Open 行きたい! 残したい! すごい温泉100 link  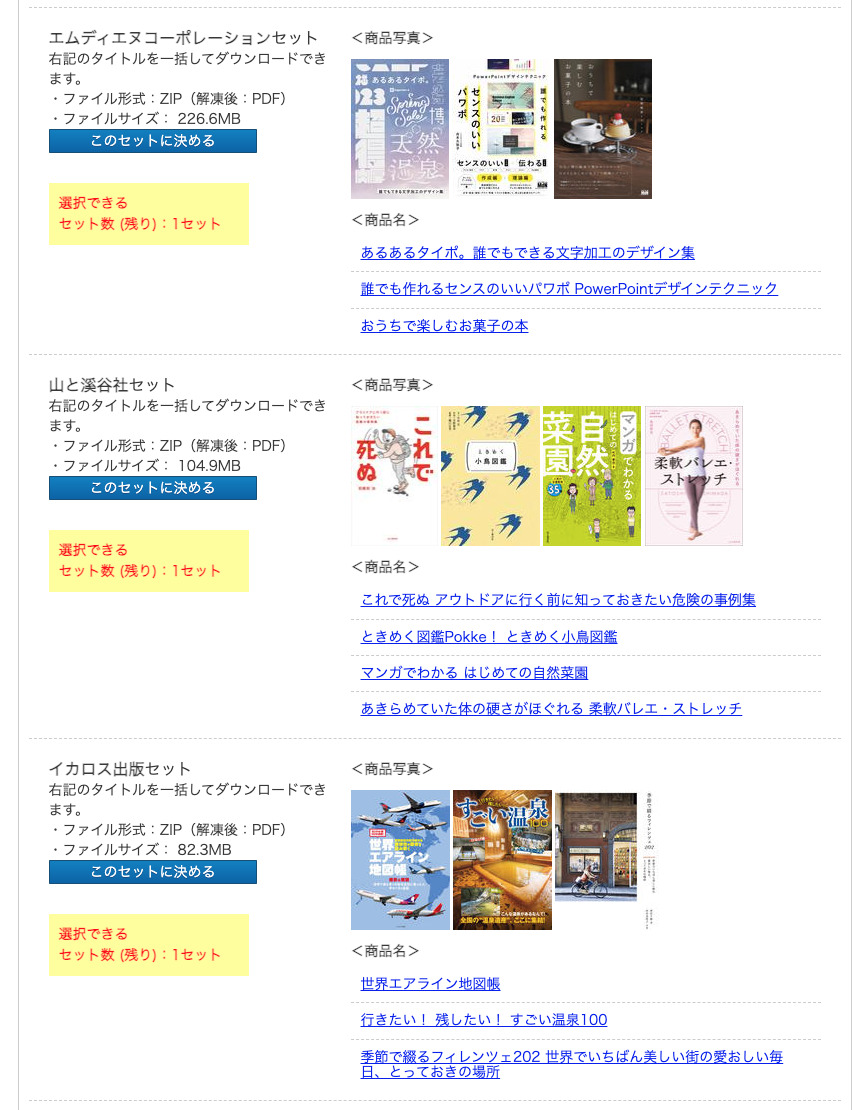coord(483,1020)
